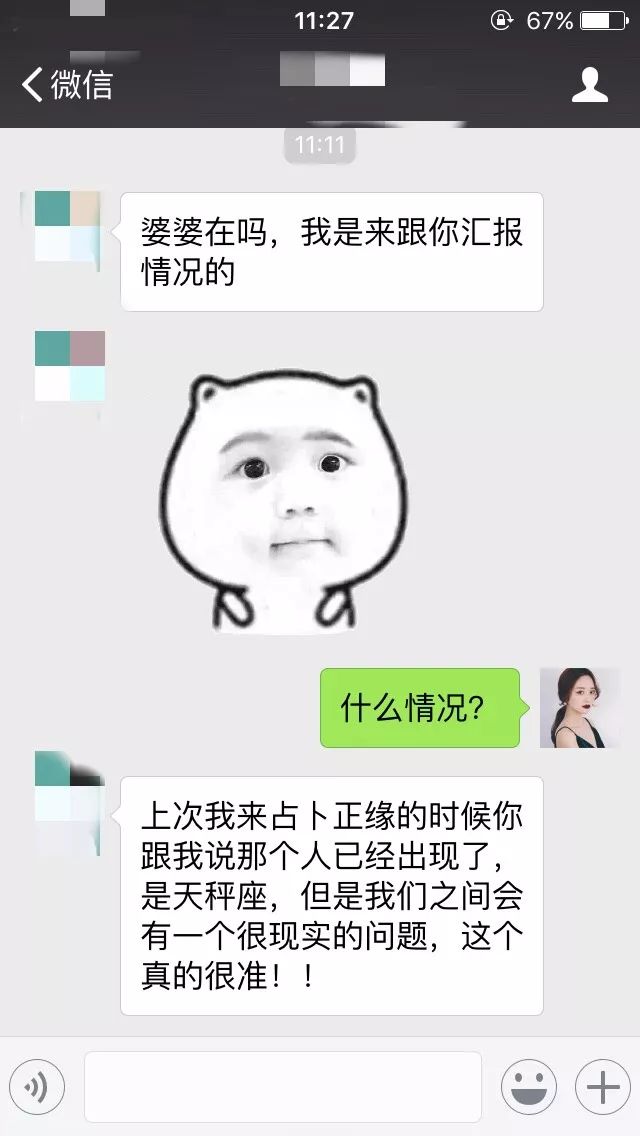
Task: Open the emoji sticker picker
Action: [529, 1087]
